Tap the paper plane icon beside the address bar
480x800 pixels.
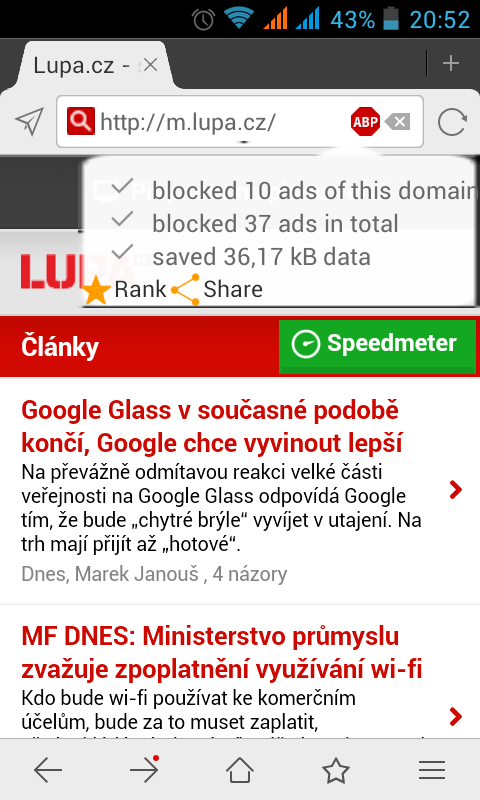(x=29, y=121)
